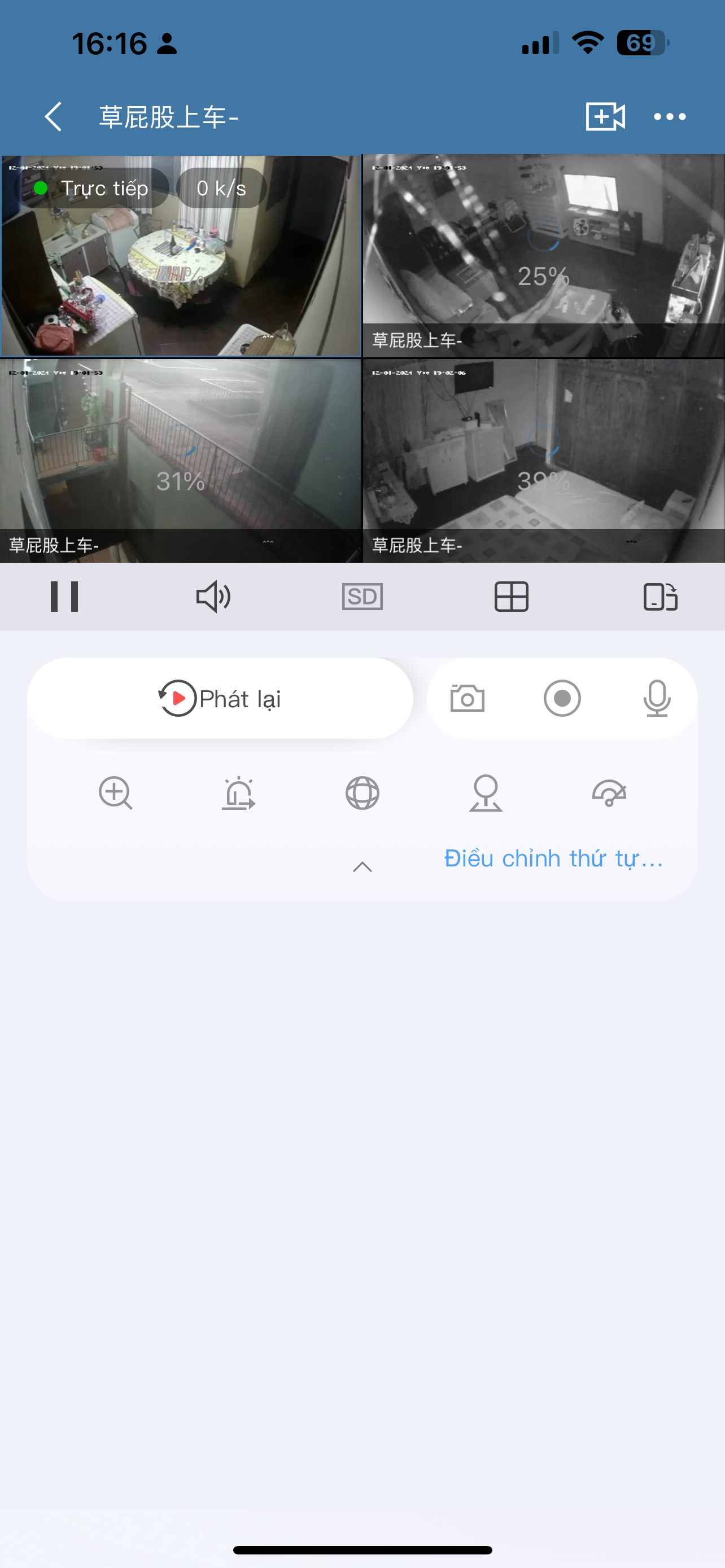Open the PTZ camera control
Image resolution: width=725 pixels, height=1568 pixels.
click(x=486, y=793)
